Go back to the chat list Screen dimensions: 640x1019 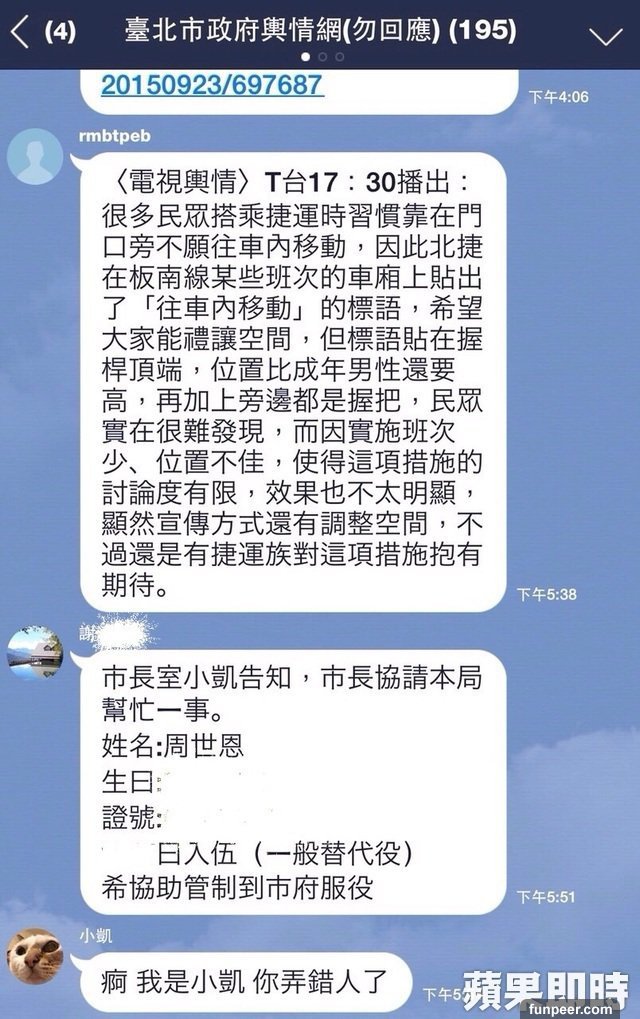coord(20,32)
